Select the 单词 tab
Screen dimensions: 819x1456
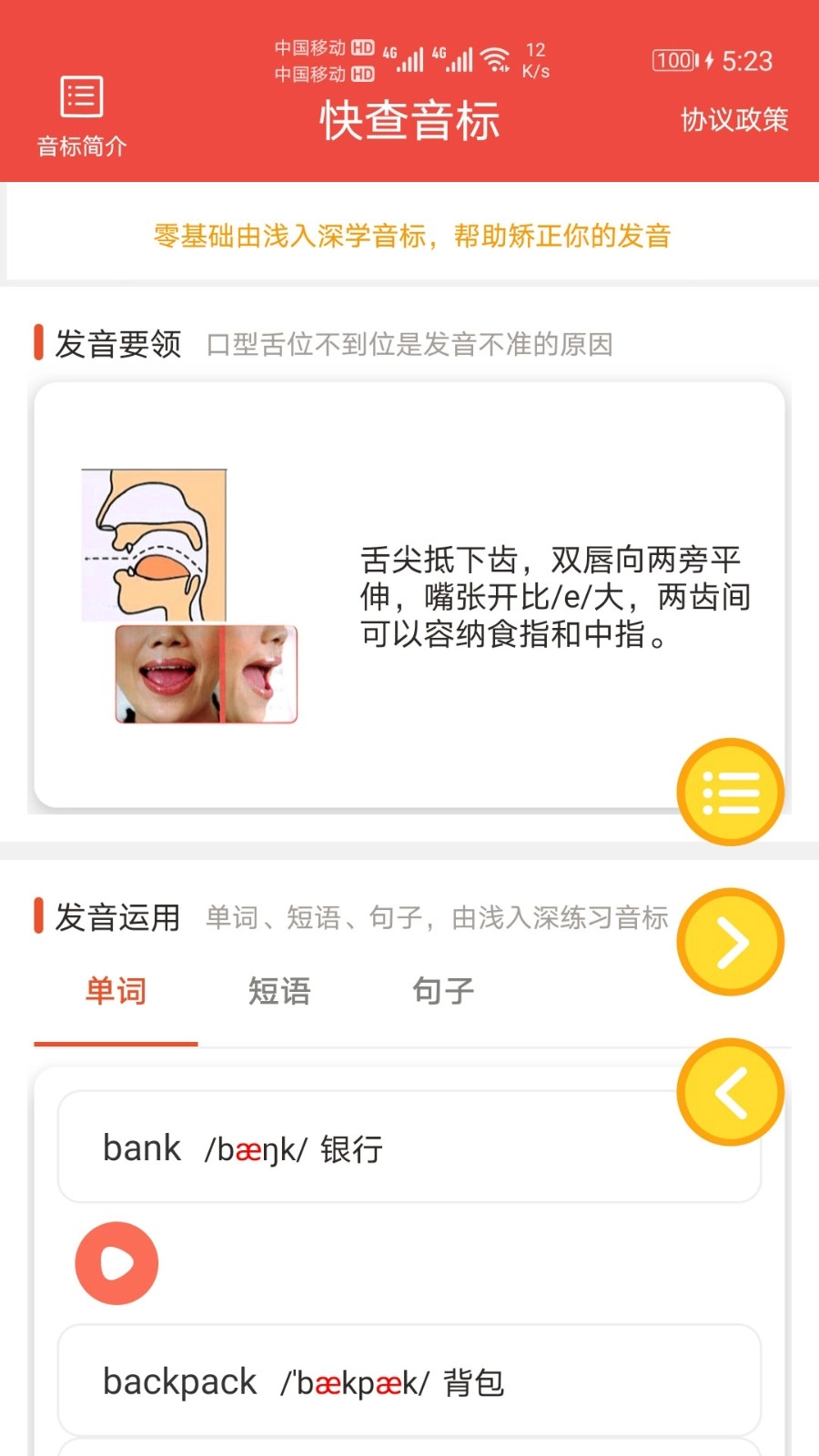[116, 991]
